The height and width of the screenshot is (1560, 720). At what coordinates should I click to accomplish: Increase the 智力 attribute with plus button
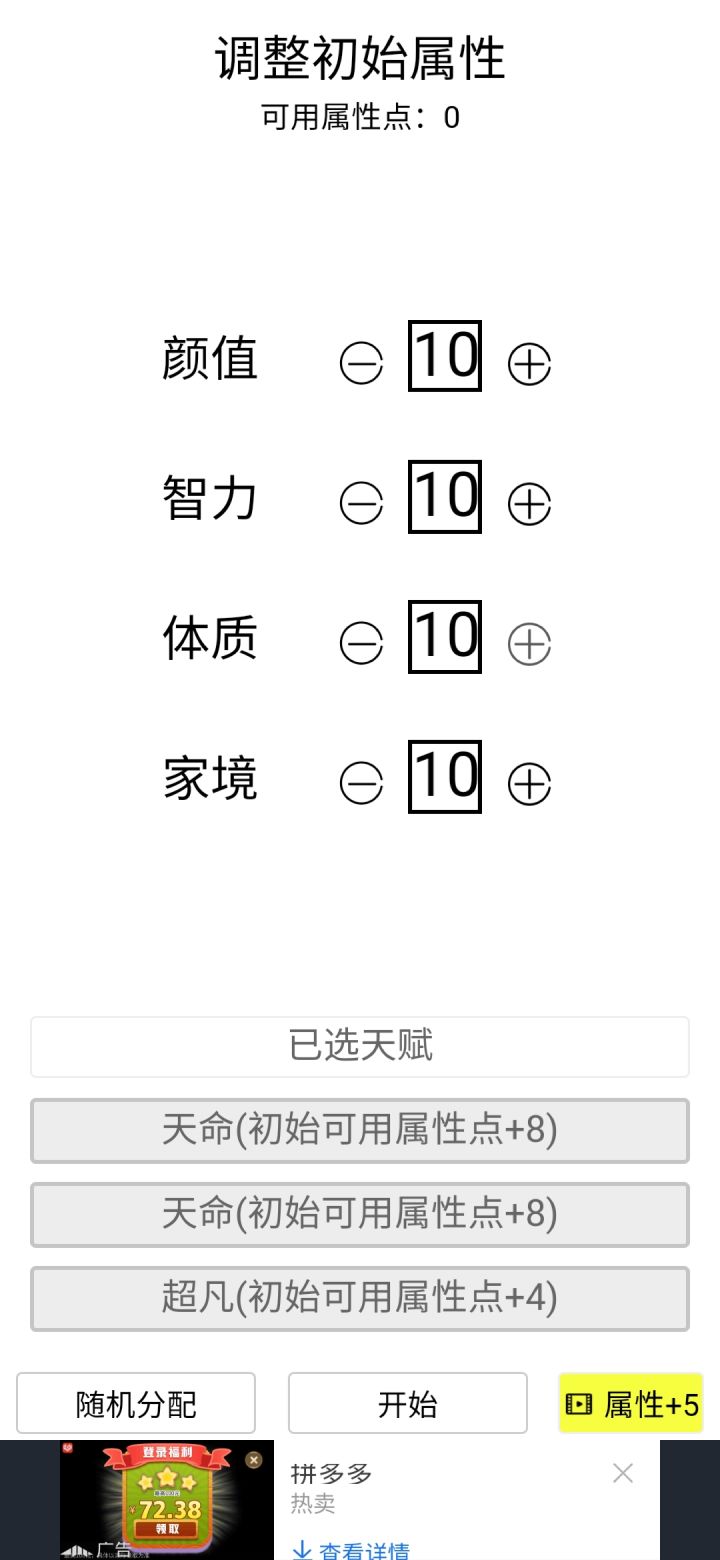(x=530, y=501)
